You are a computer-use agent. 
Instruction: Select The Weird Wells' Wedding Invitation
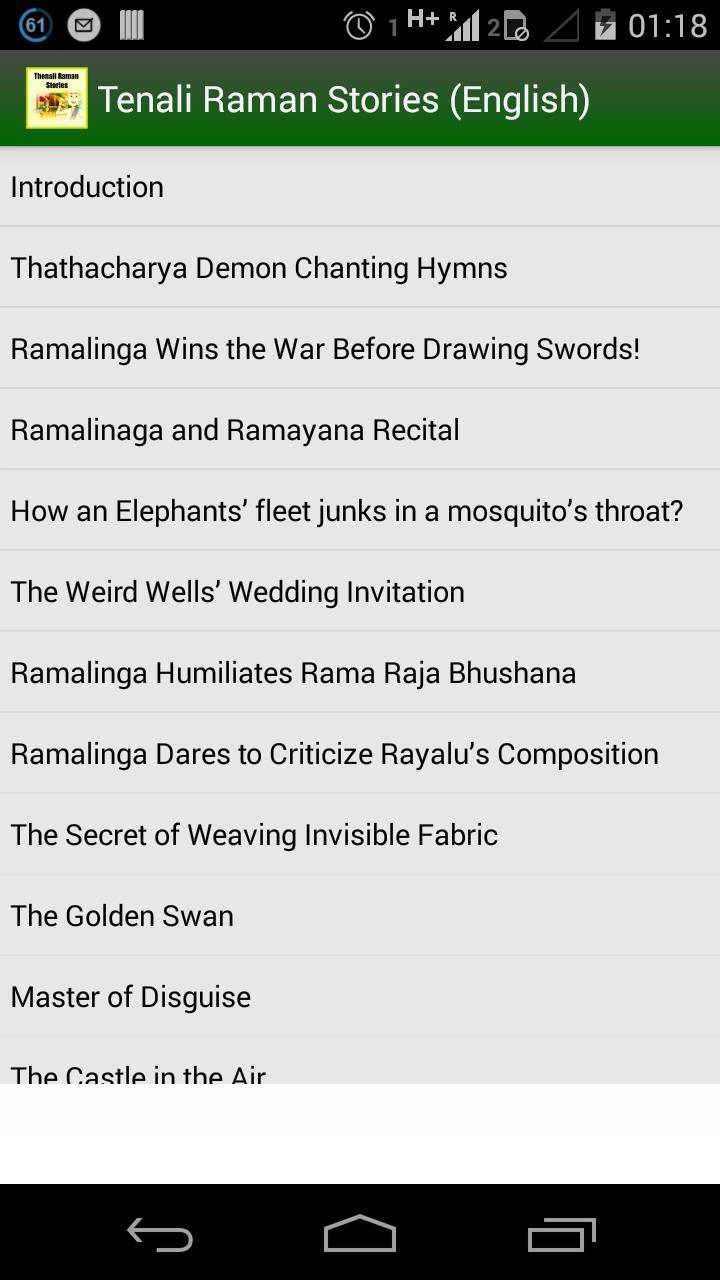[360, 591]
